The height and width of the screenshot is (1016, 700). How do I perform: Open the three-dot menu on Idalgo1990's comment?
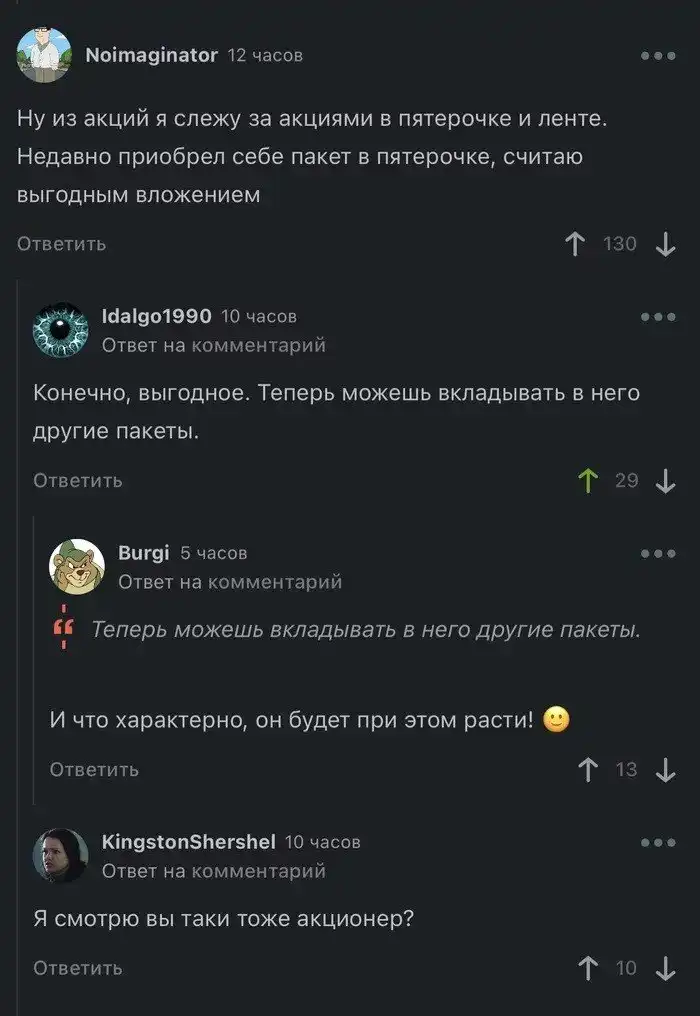point(658,317)
